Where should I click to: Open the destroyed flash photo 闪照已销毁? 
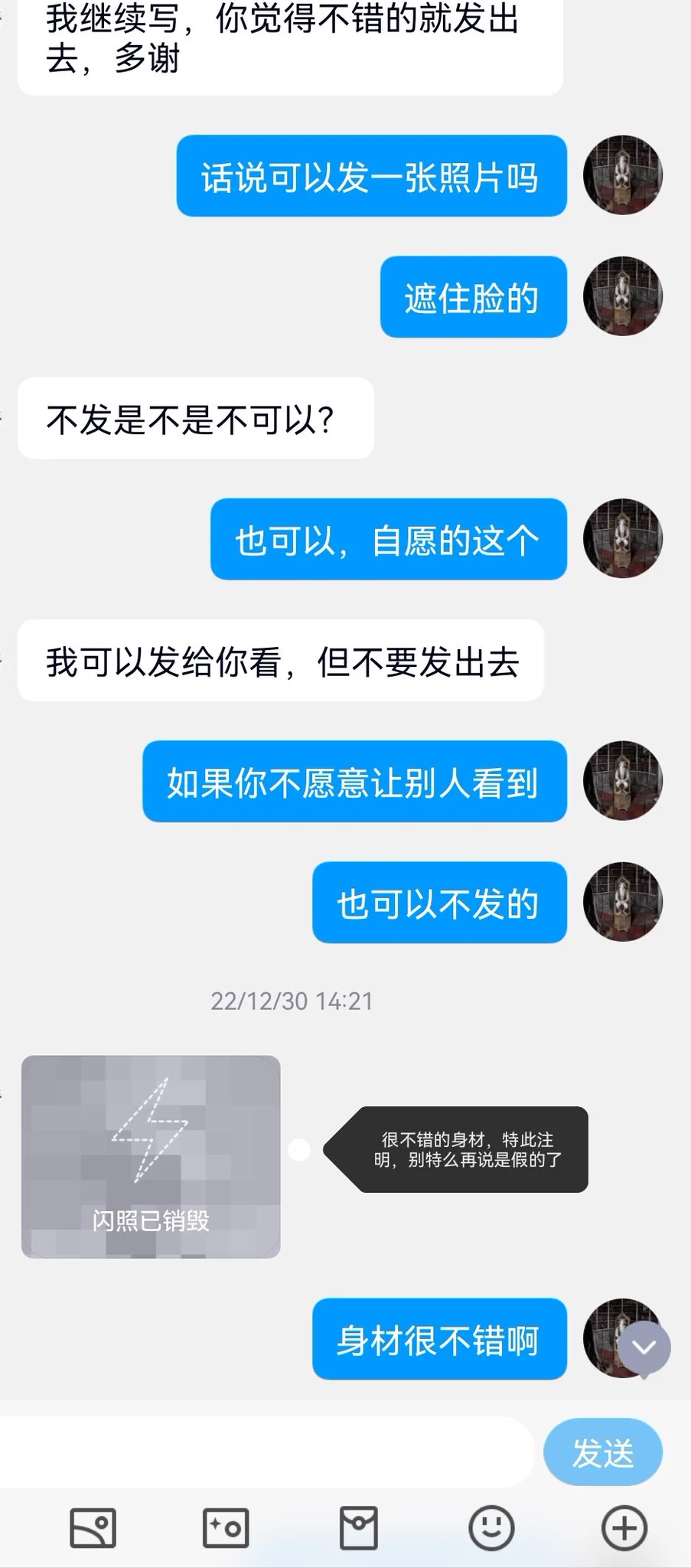tap(151, 1156)
